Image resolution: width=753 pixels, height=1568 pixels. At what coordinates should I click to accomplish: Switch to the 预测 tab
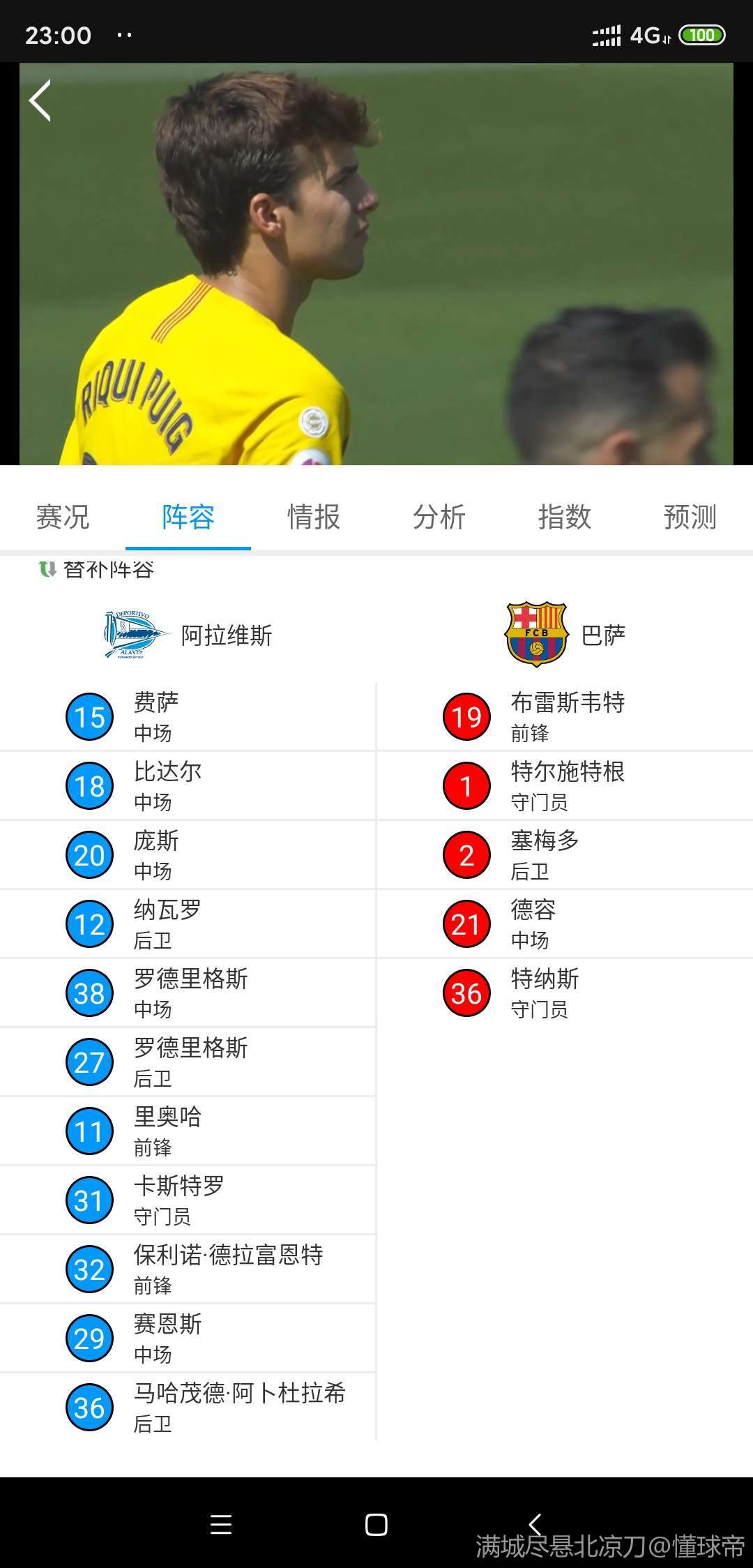click(689, 517)
